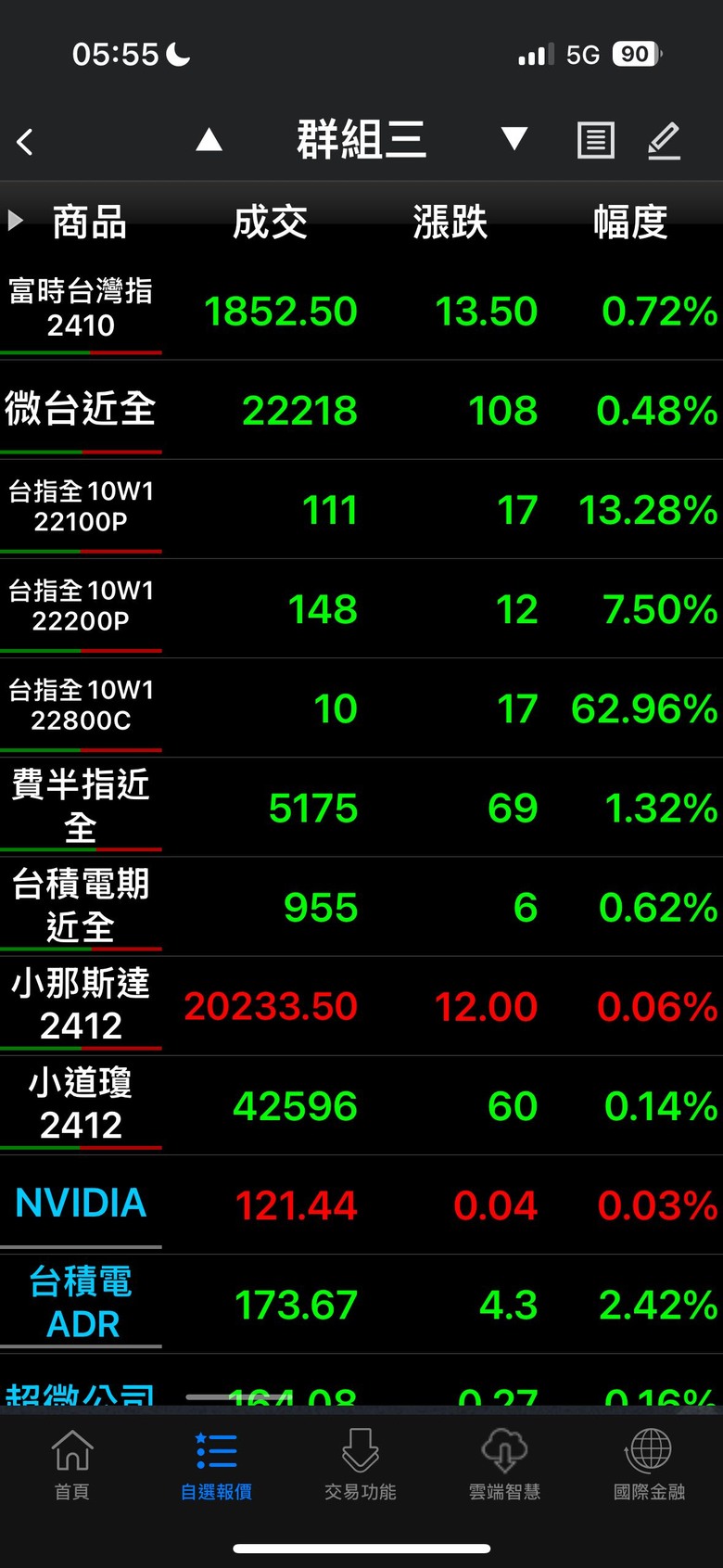Open the list view icon
Image resolution: width=723 pixels, height=1568 pixels.
coord(595,141)
